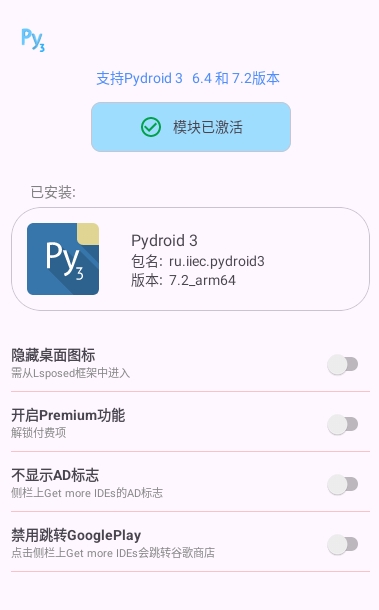This screenshot has width=379, height=610.
Task: Enable 开启Premium功能 switch
Action: click(x=342, y=424)
